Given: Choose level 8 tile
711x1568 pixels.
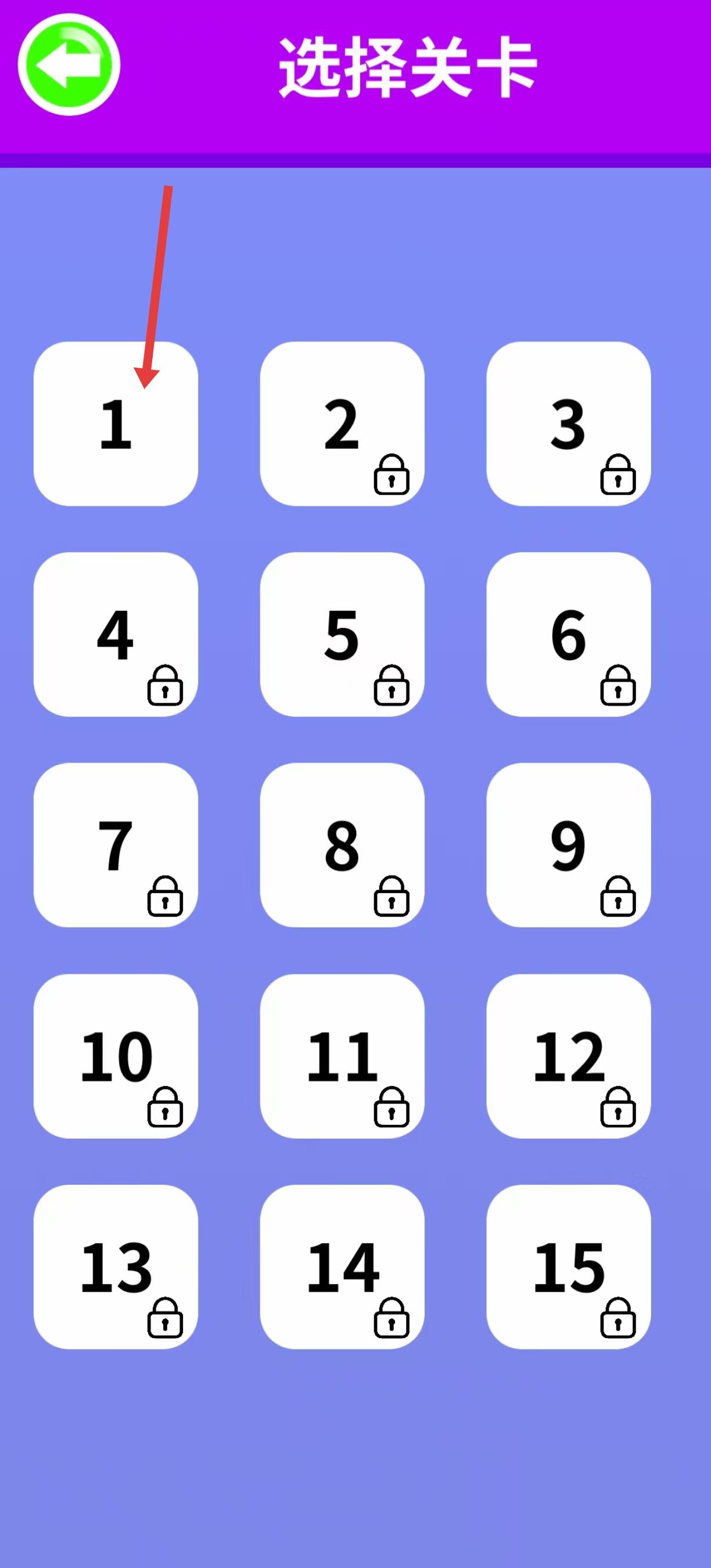Looking at the screenshot, I should pos(342,845).
